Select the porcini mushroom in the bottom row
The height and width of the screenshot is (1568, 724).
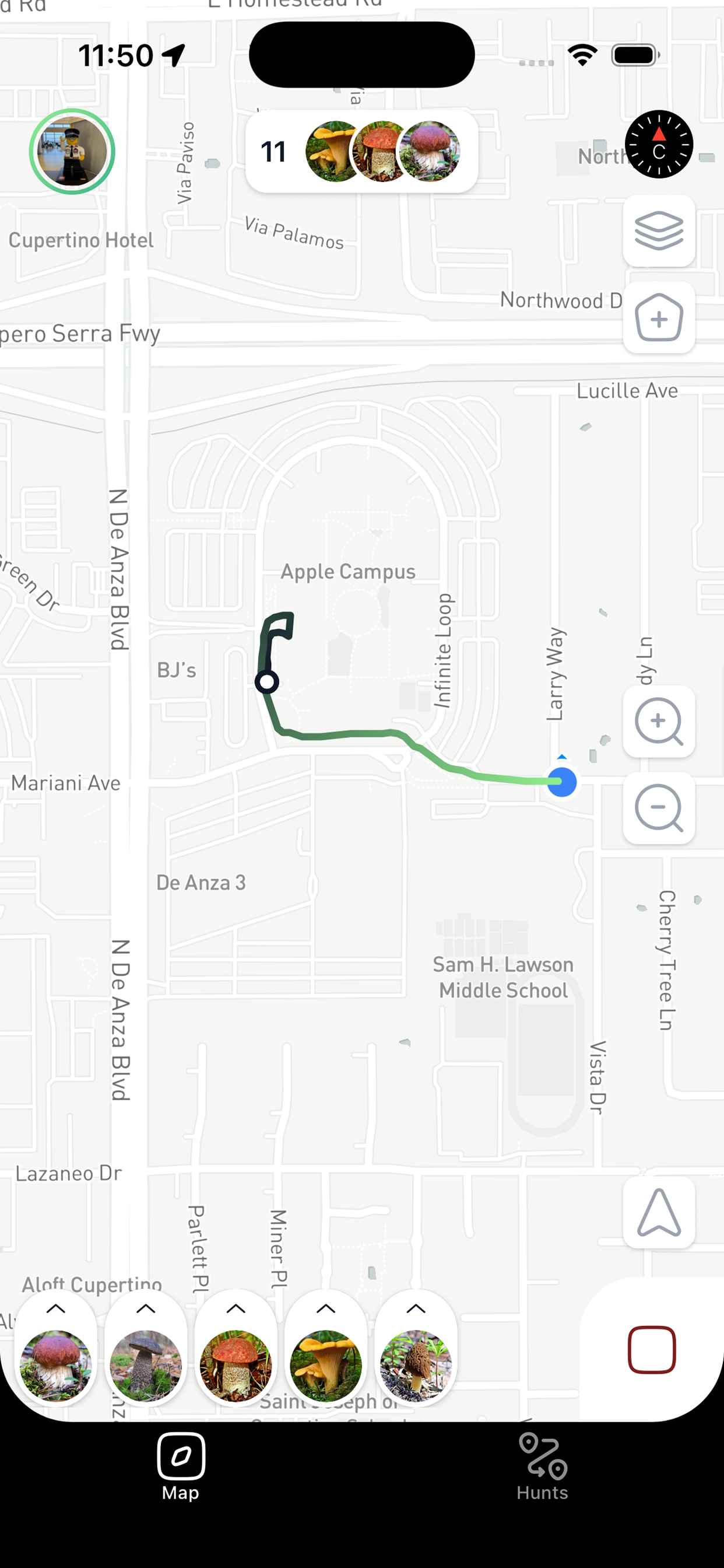[x=55, y=1364]
